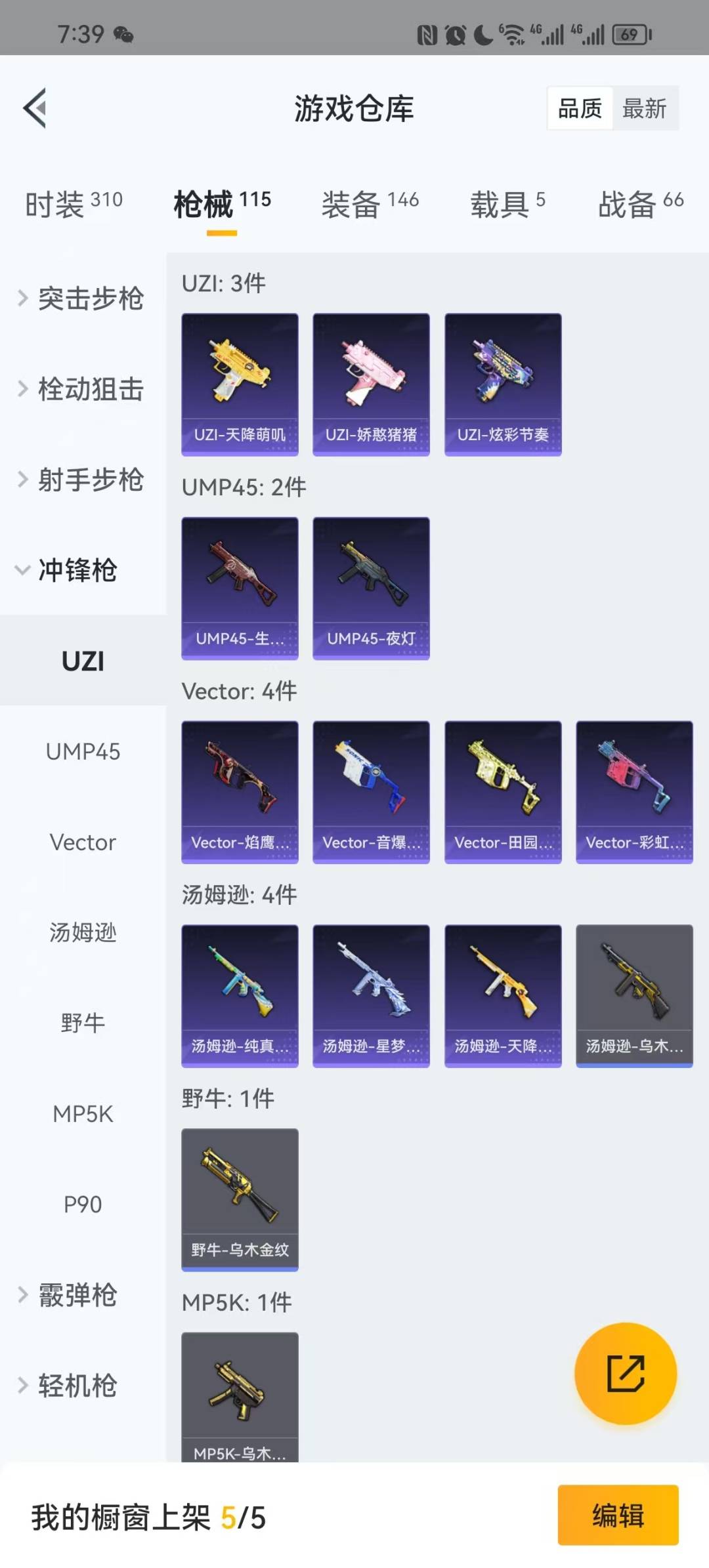Sort items by 品质
This screenshot has height=1568, width=709.
click(x=580, y=108)
